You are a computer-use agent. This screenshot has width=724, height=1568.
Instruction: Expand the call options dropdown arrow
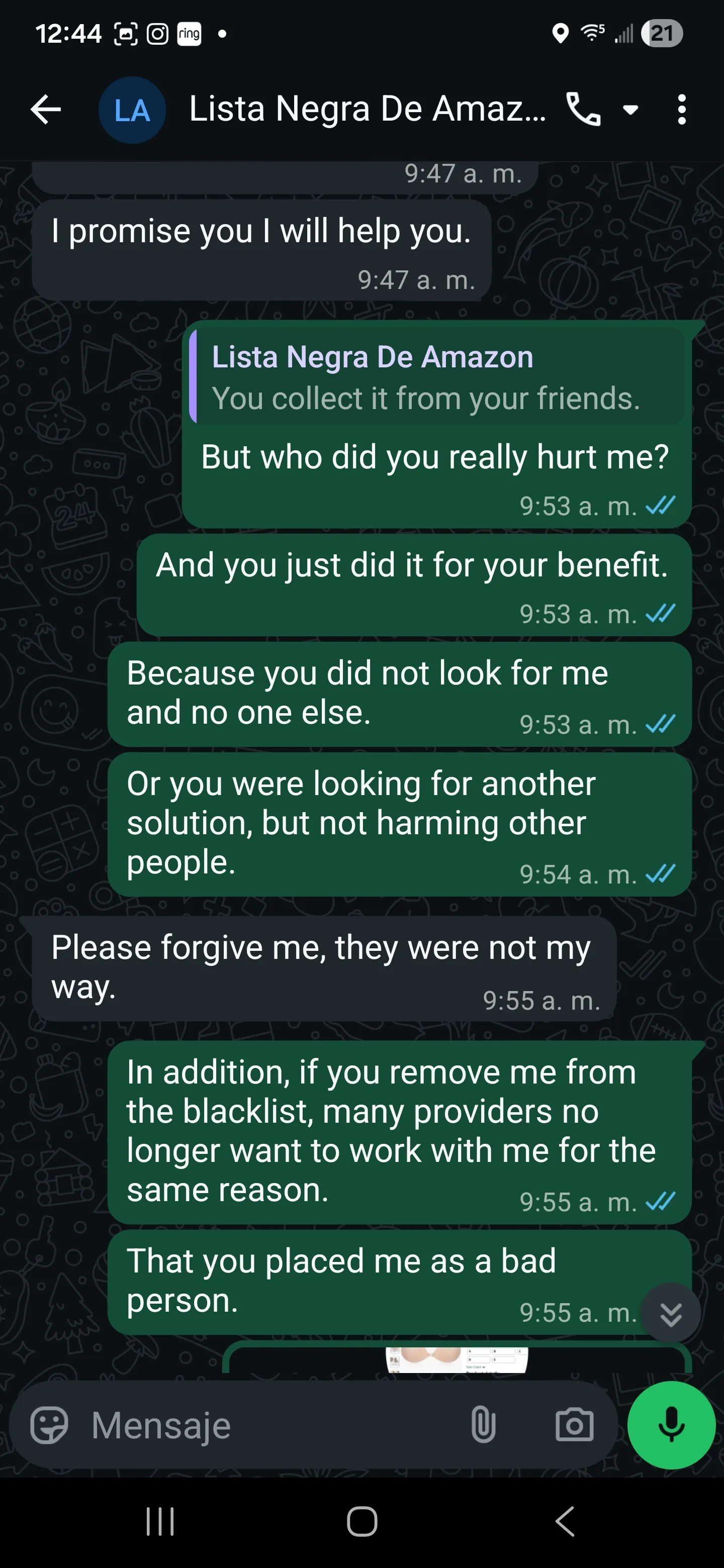click(x=630, y=110)
